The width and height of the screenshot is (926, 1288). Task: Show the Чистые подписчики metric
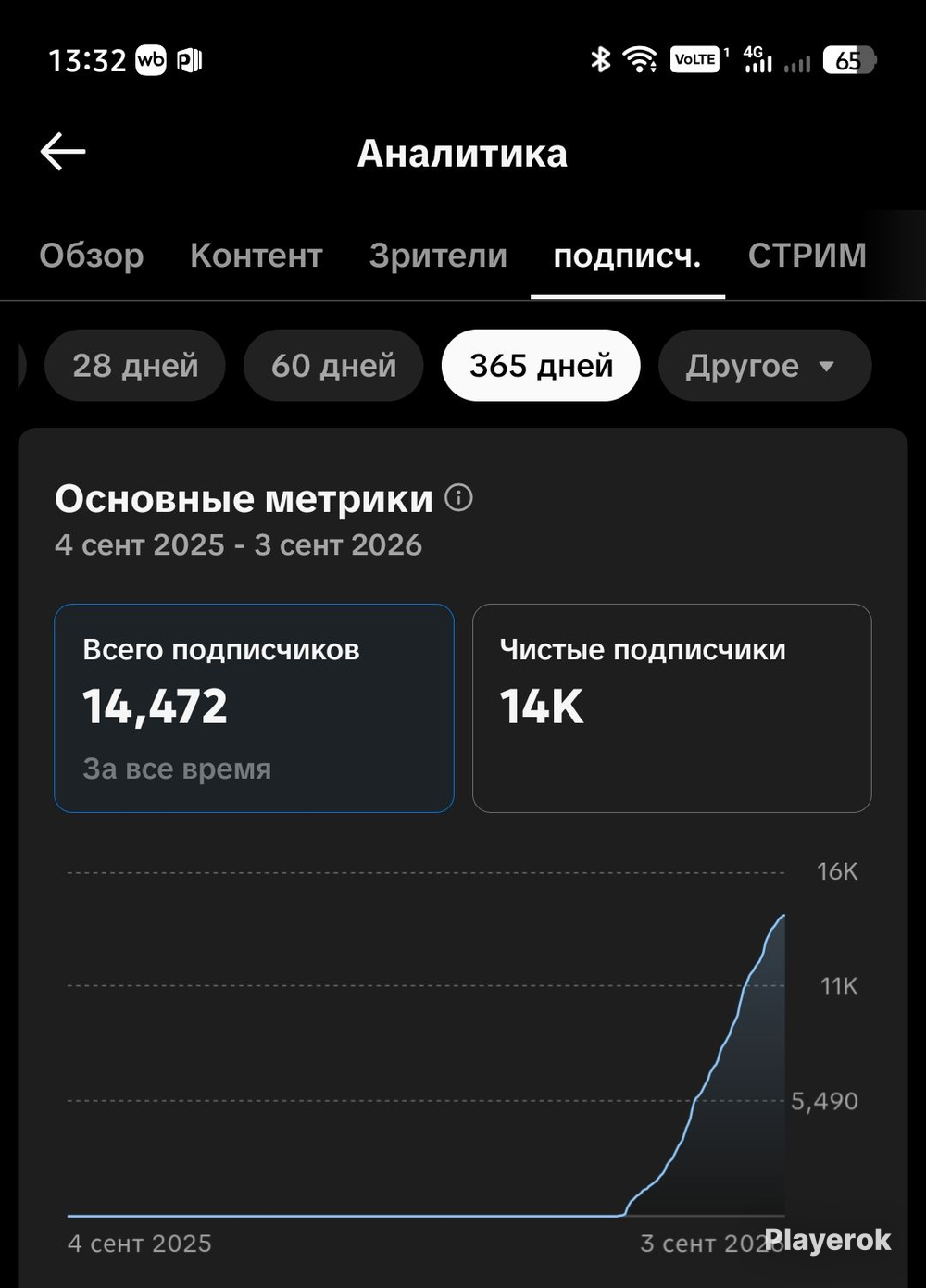(x=671, y=708)
